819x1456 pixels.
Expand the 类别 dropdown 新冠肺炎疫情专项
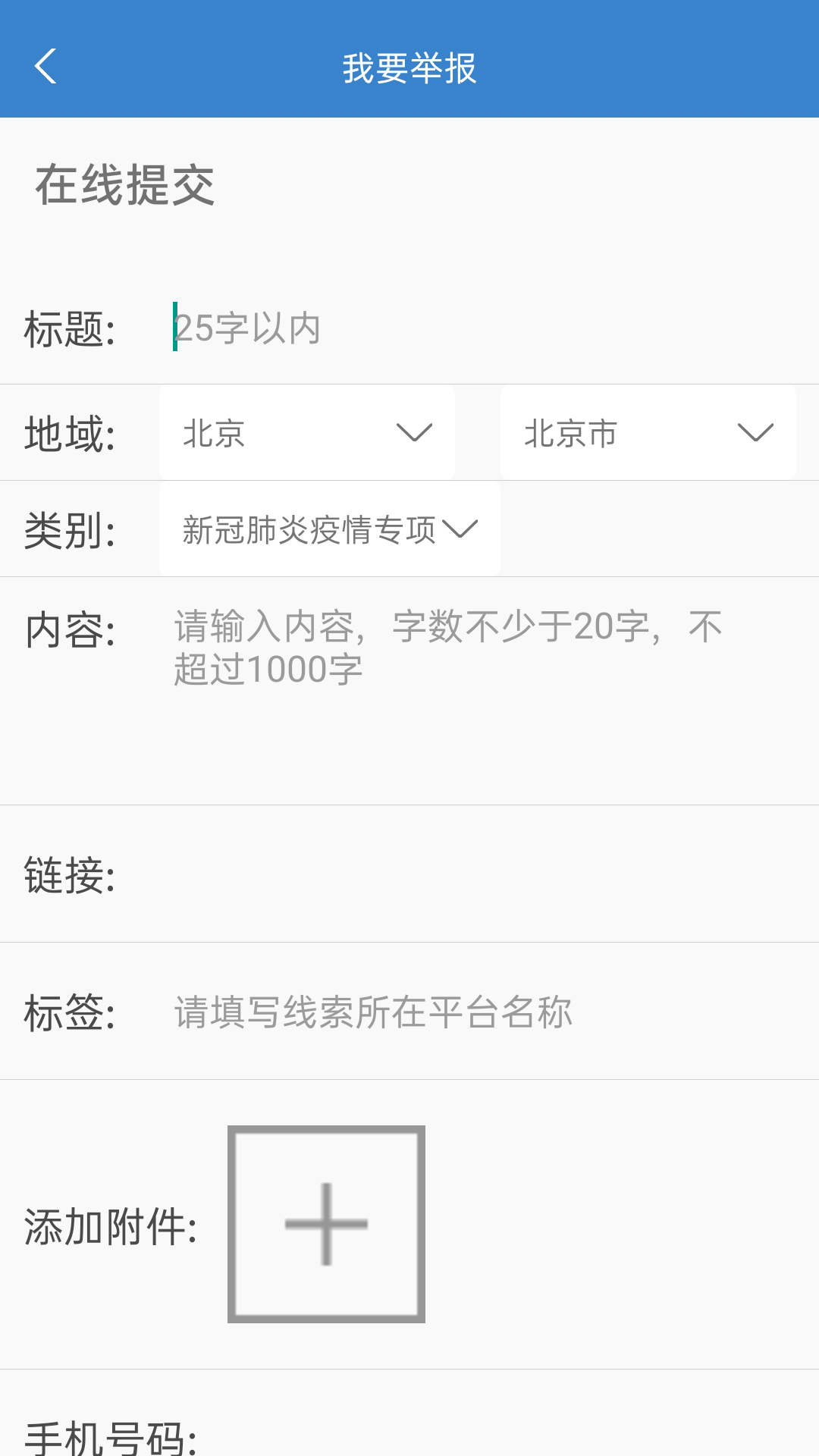330,529
